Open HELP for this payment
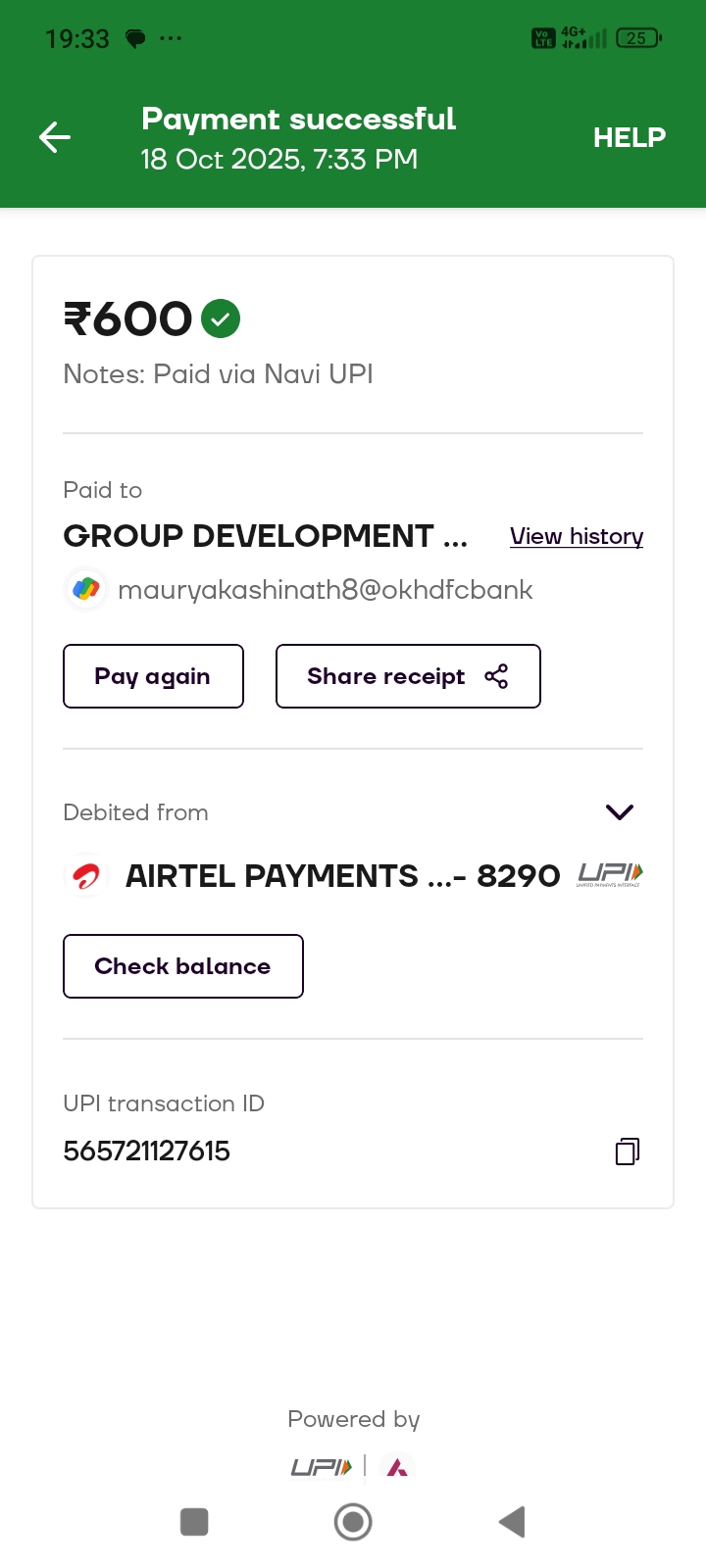706x1568 pixels. tap(629, 137)
